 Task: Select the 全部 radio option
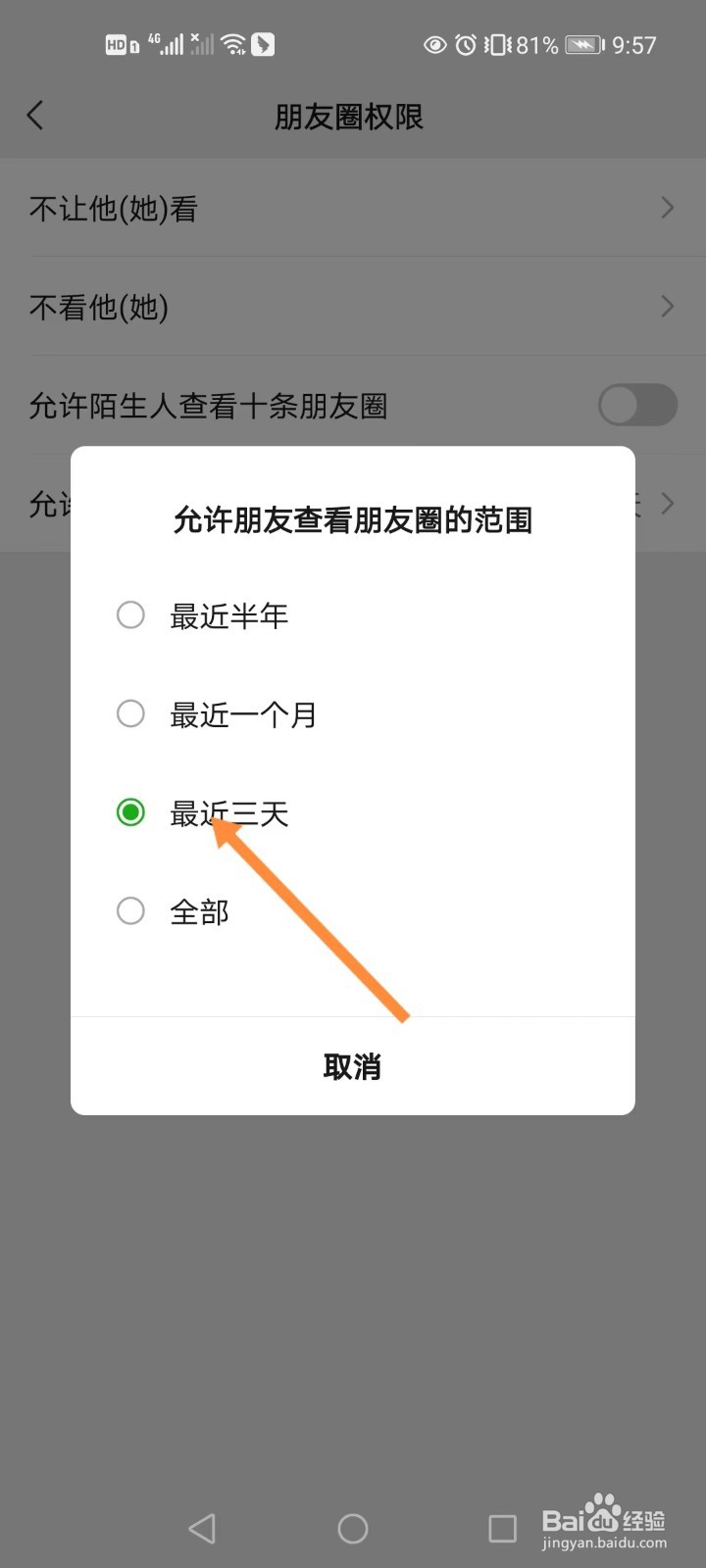130,910
